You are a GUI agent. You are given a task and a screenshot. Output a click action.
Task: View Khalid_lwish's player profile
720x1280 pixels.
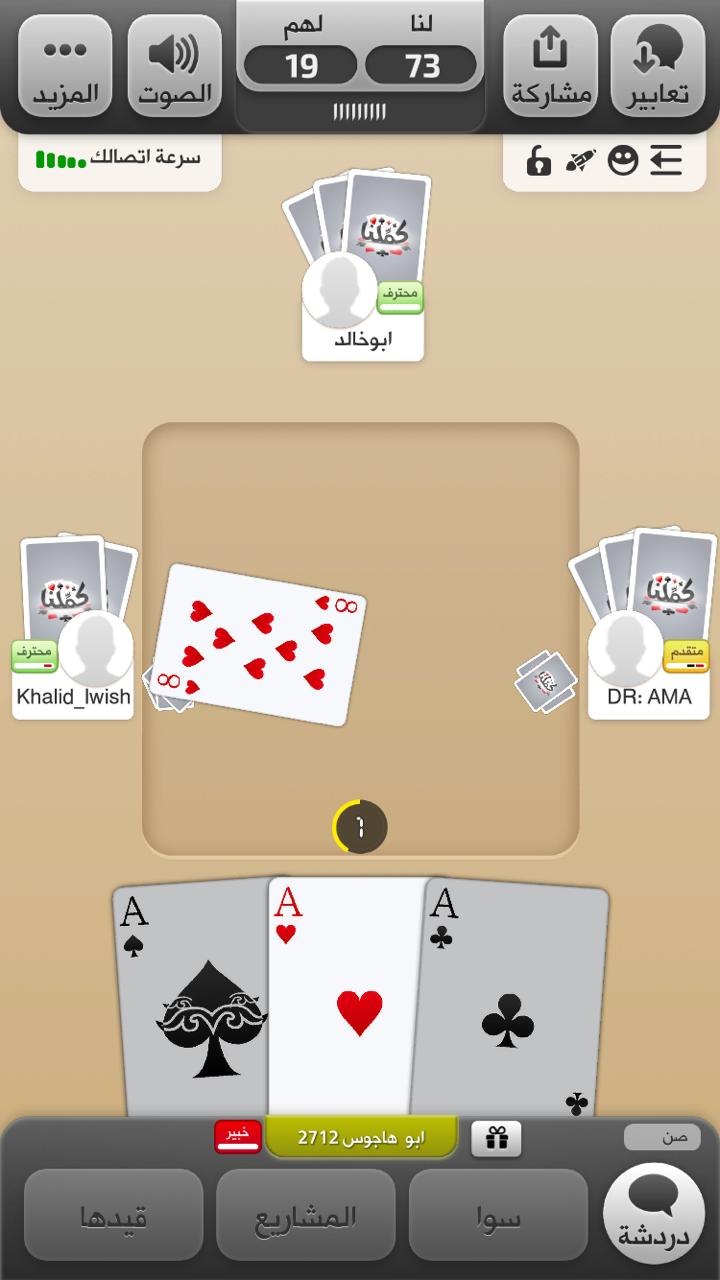(95, 648)
